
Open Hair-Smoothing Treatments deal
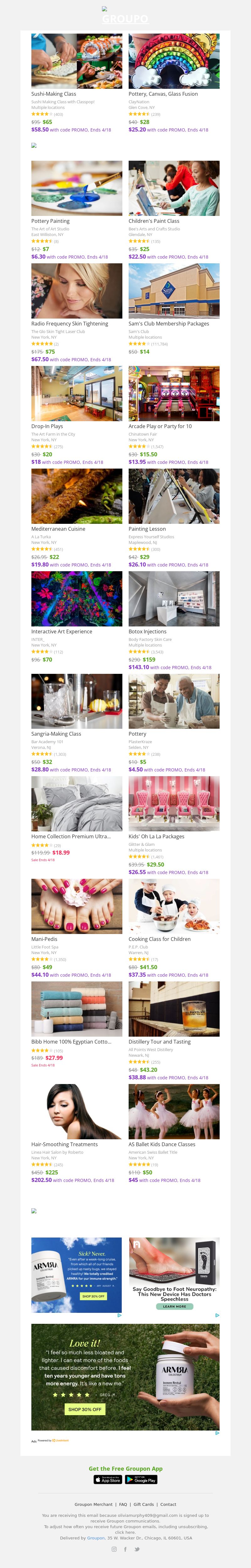tap(76, 1111)
